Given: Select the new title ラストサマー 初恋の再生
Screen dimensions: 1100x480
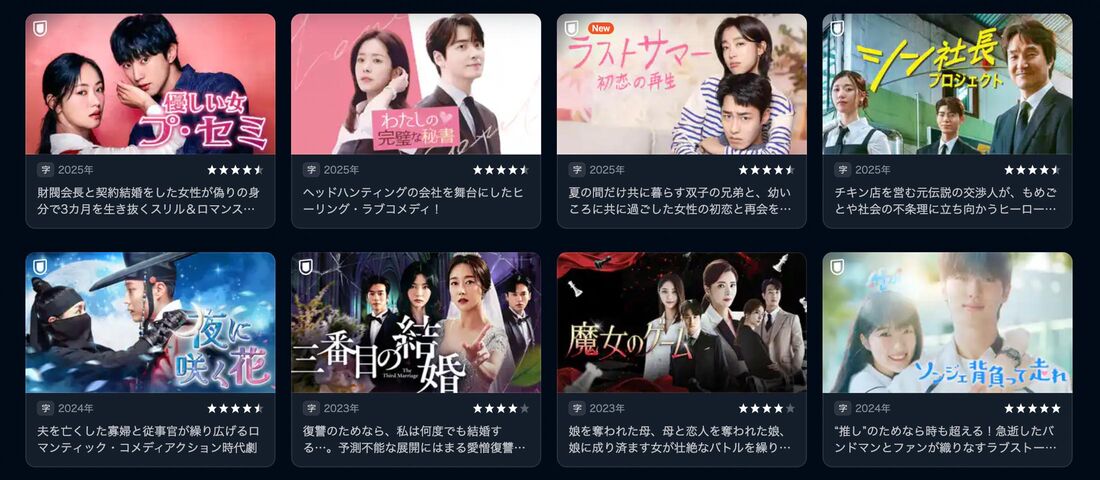Looking at the screenshot, I should click(x=682, y=85).
